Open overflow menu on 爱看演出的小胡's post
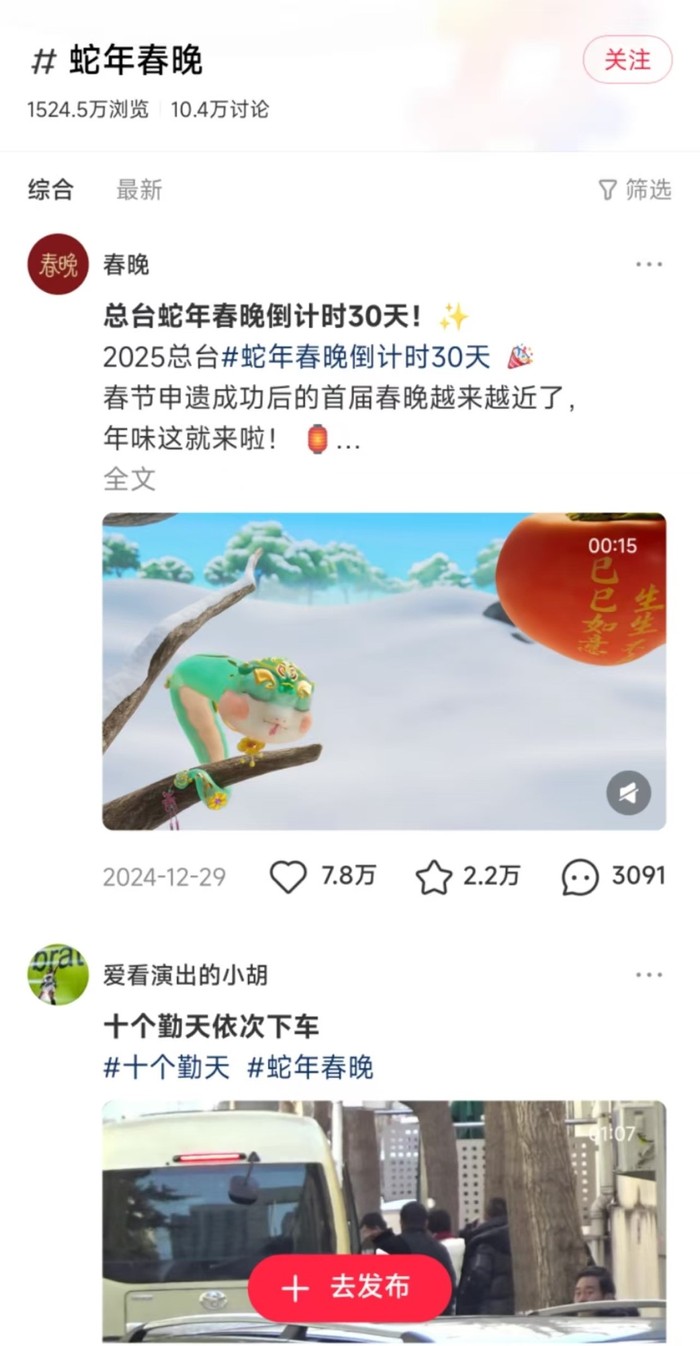700x1346 pixels. (649, 975)
